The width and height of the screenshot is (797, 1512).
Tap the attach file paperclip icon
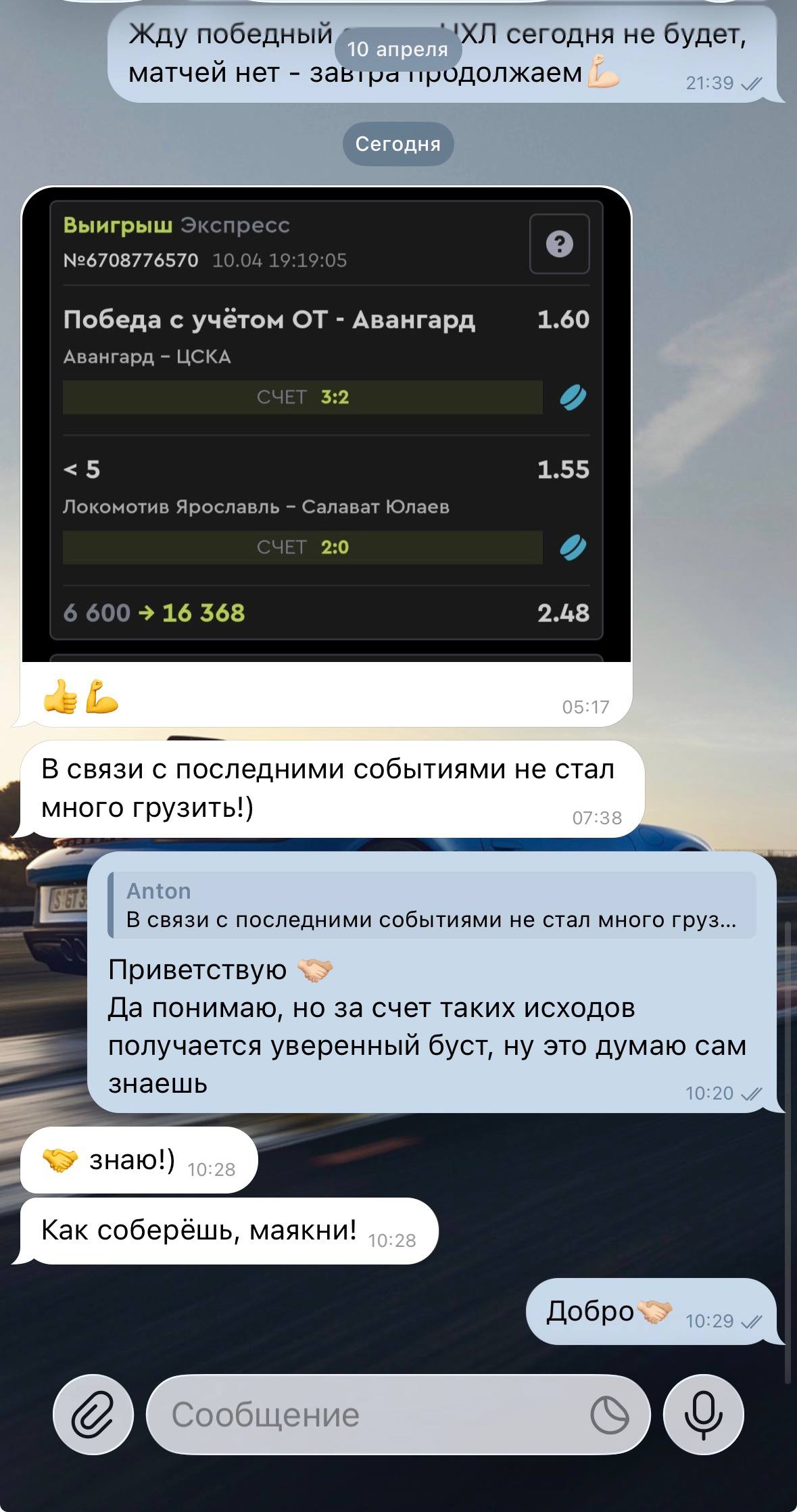(x=93, y=1415)
